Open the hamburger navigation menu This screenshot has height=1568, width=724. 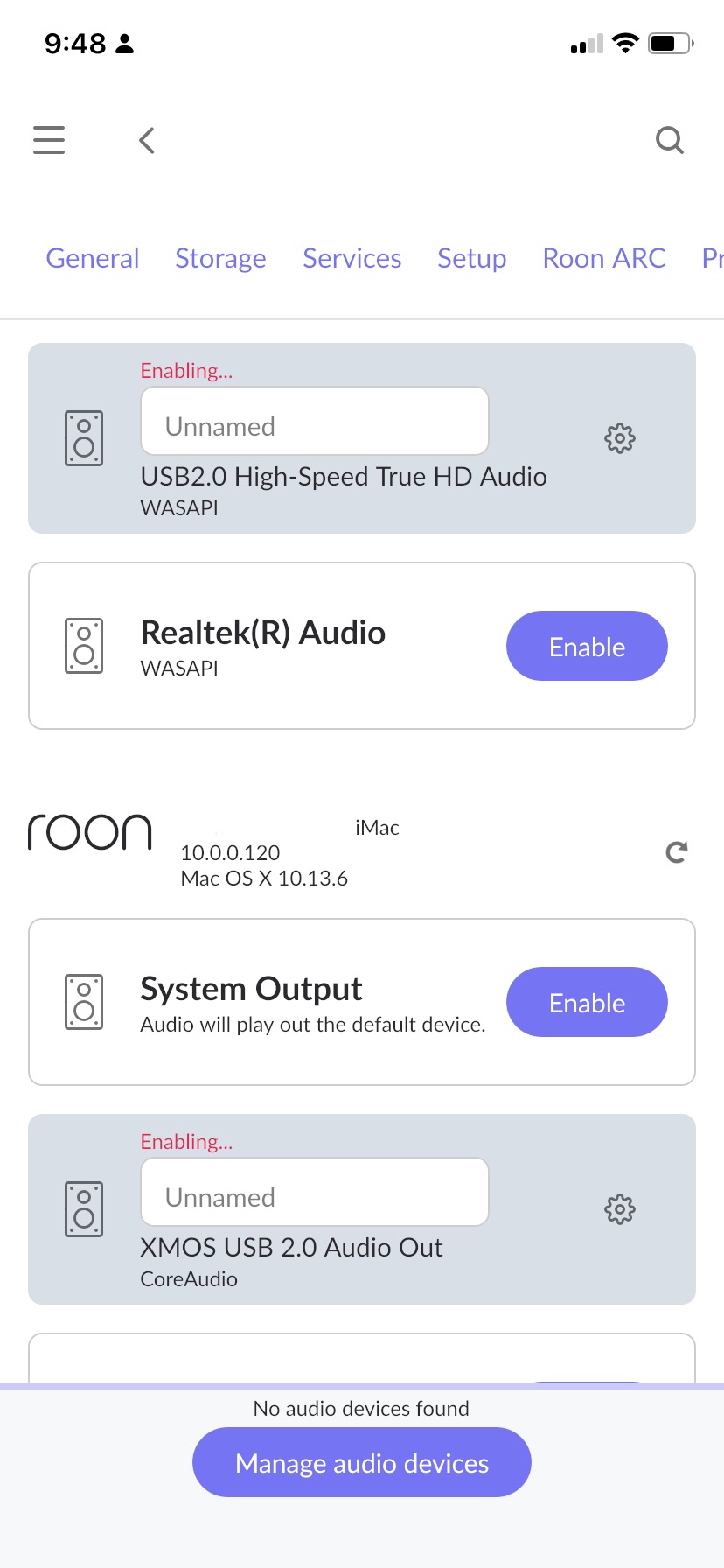(49, 140)
